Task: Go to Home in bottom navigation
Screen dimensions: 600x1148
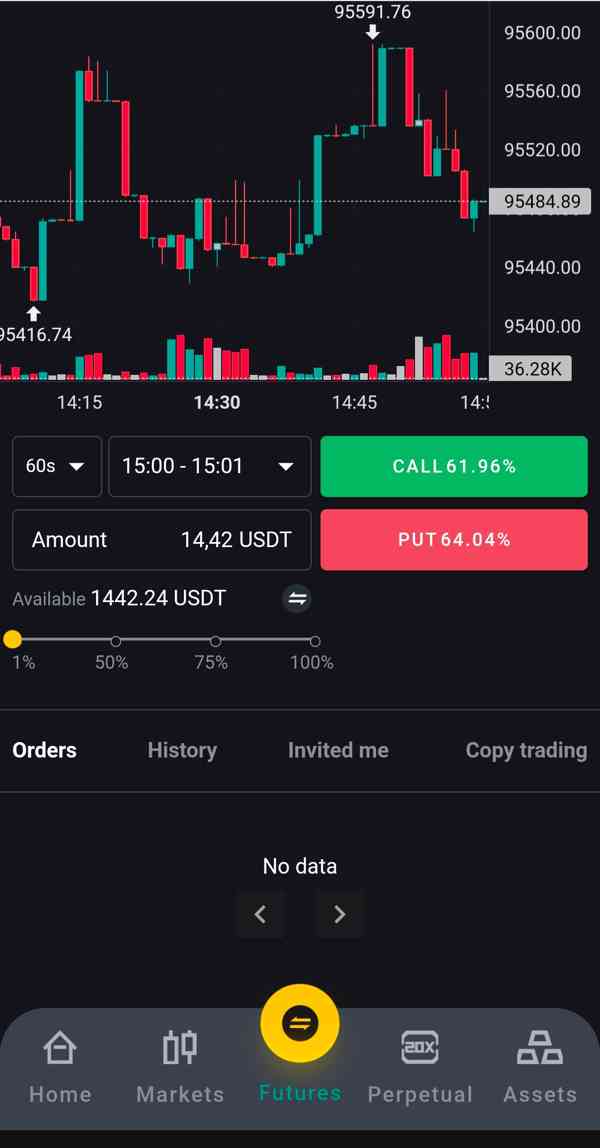Action: coord(60,1066)
